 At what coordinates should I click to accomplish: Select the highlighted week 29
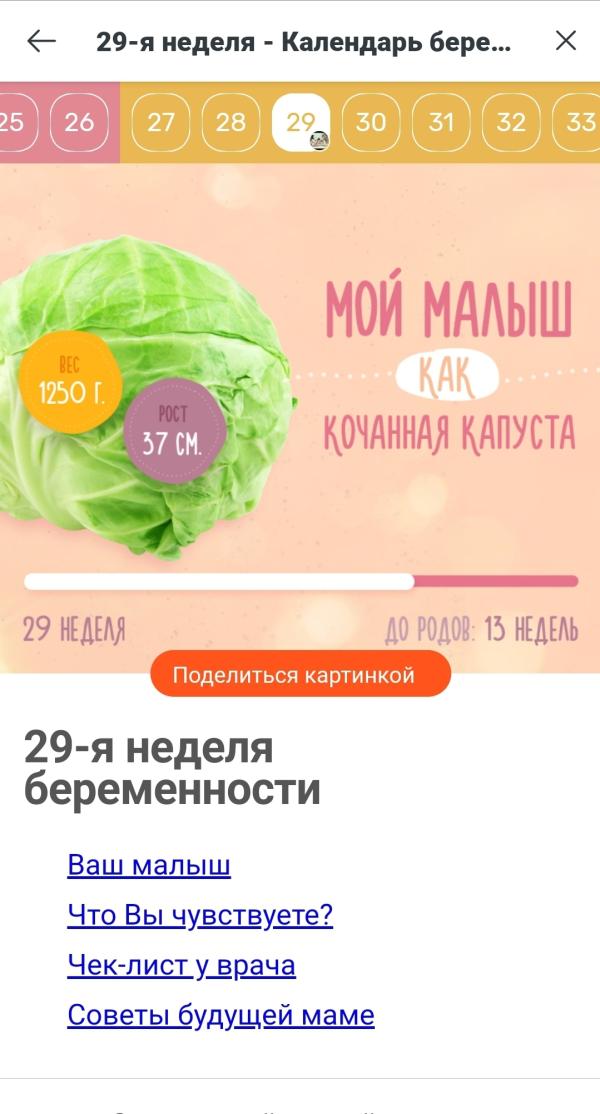(x=300, y=122)
